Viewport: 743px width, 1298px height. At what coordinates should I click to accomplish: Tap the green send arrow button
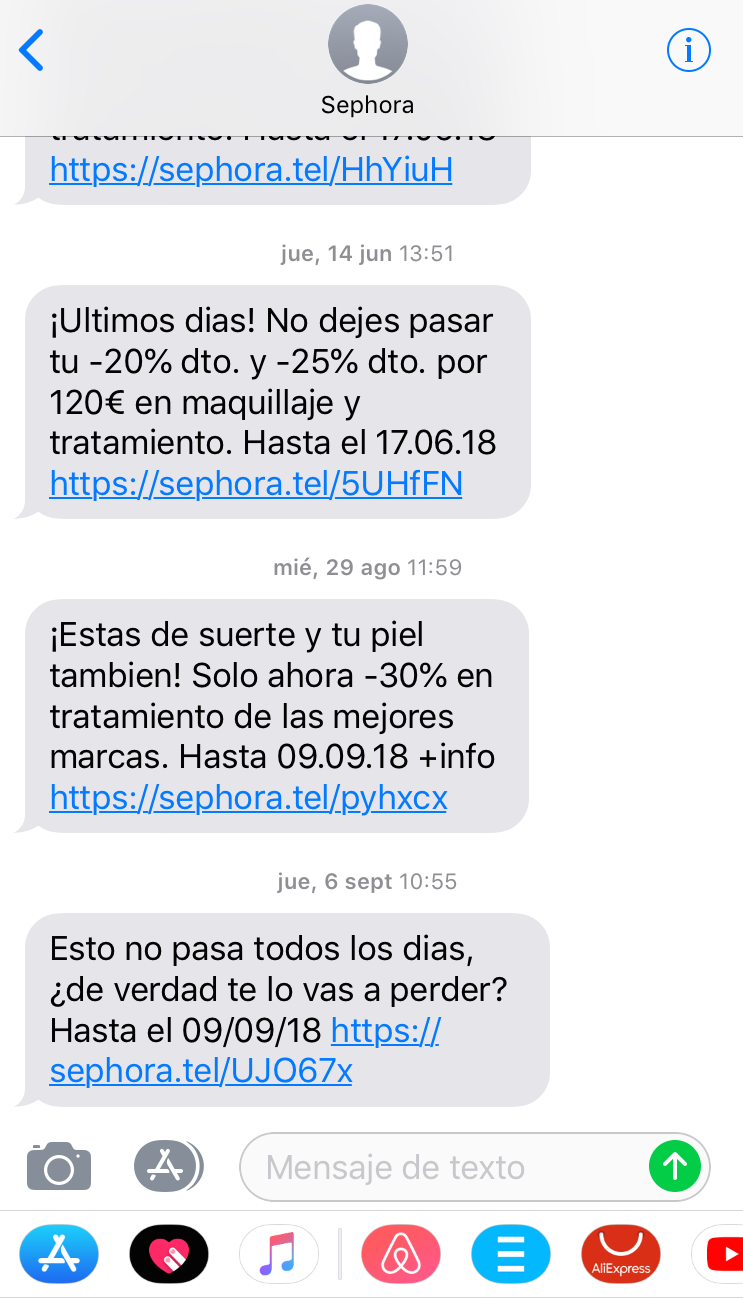[x=676, y=1166]
